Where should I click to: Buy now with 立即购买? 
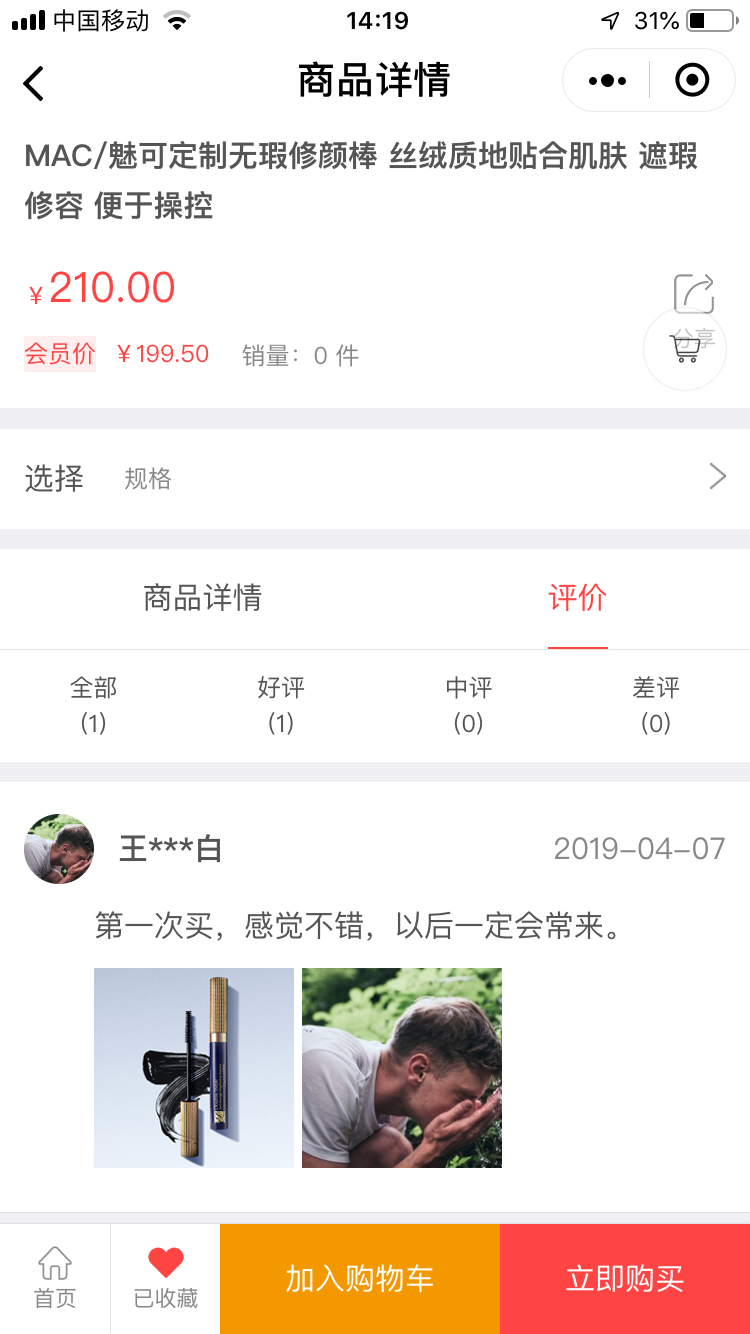coord(625,1278)
